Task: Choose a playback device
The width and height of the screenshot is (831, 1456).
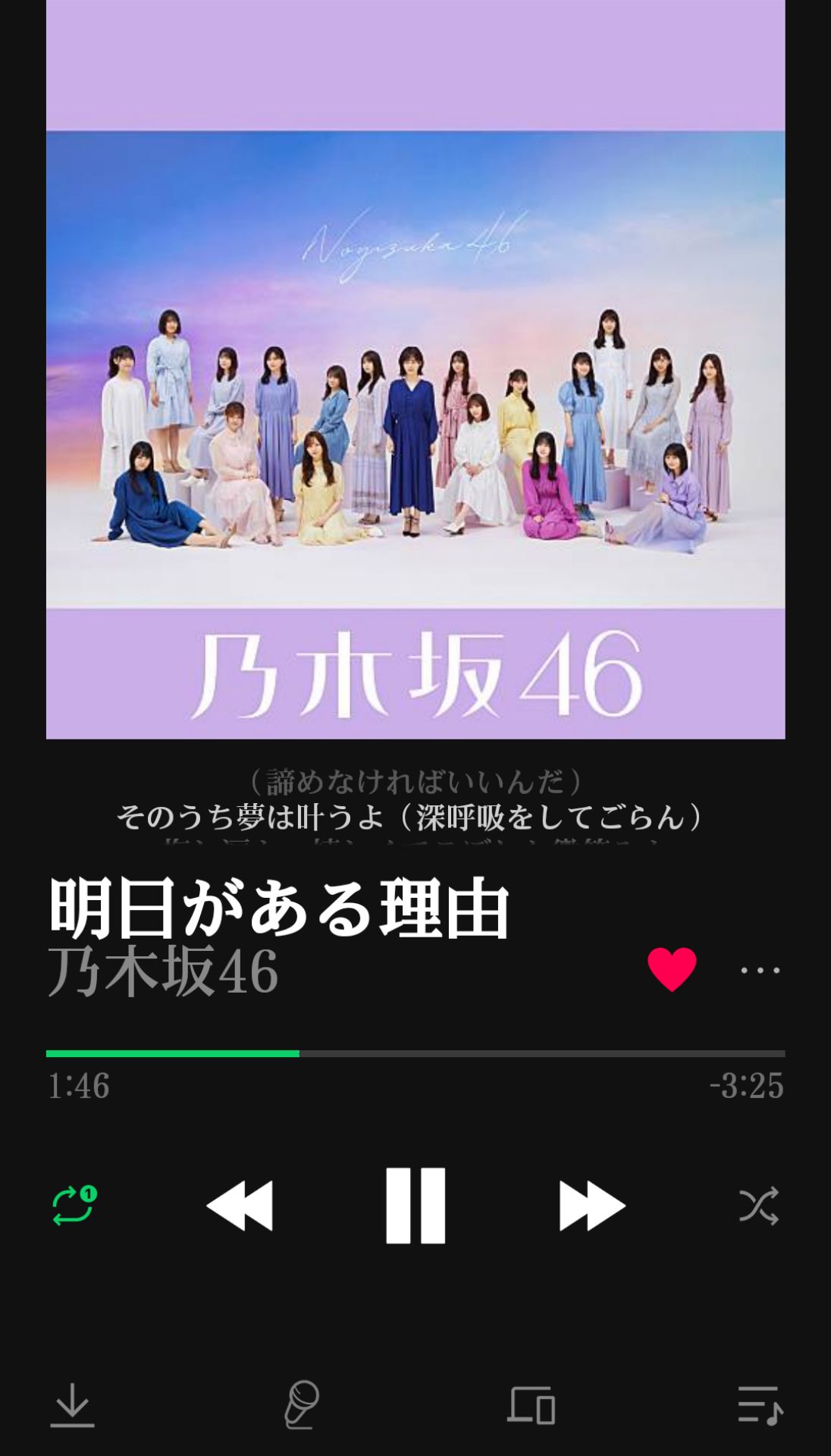Action: pos(531,1404)
